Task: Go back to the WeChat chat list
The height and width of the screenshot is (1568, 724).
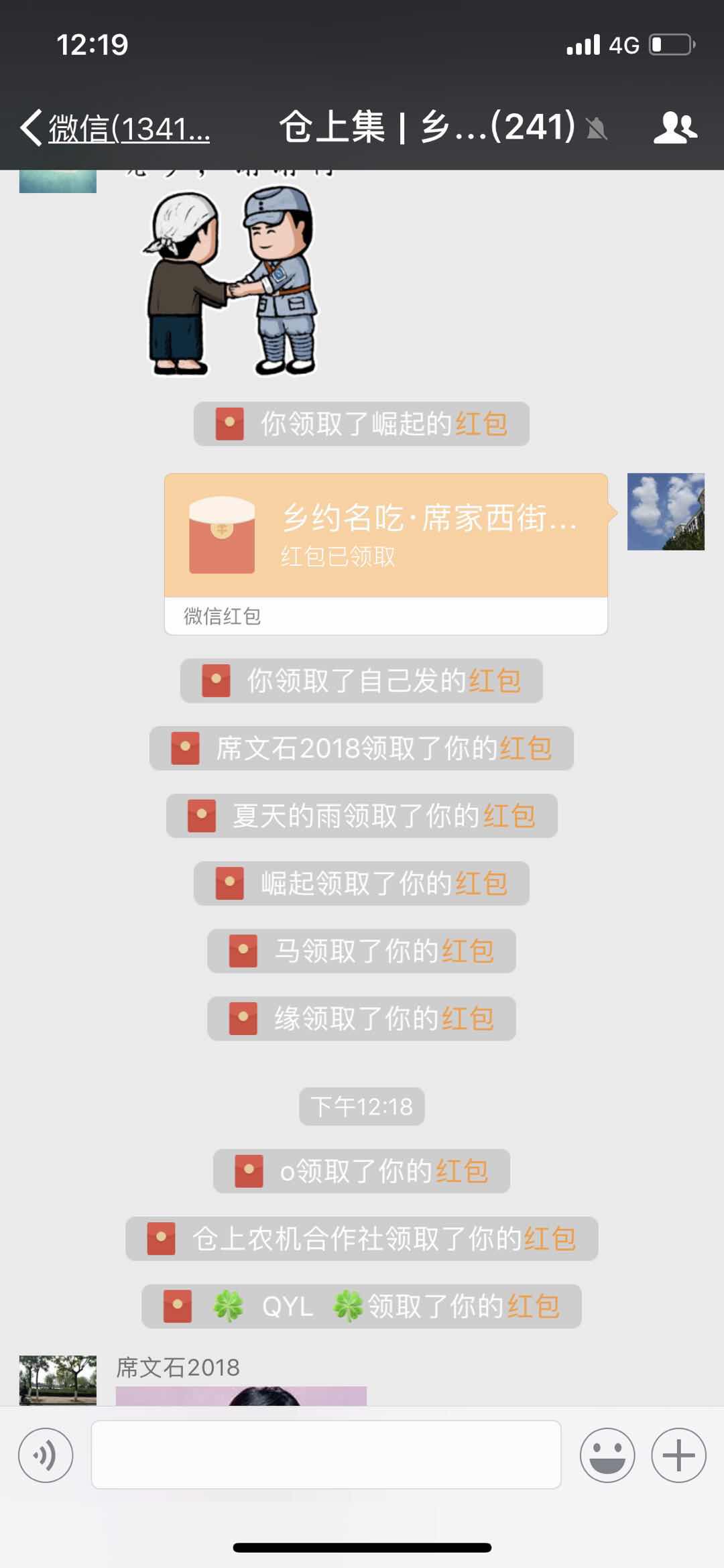Action: (x=114, y=127)
